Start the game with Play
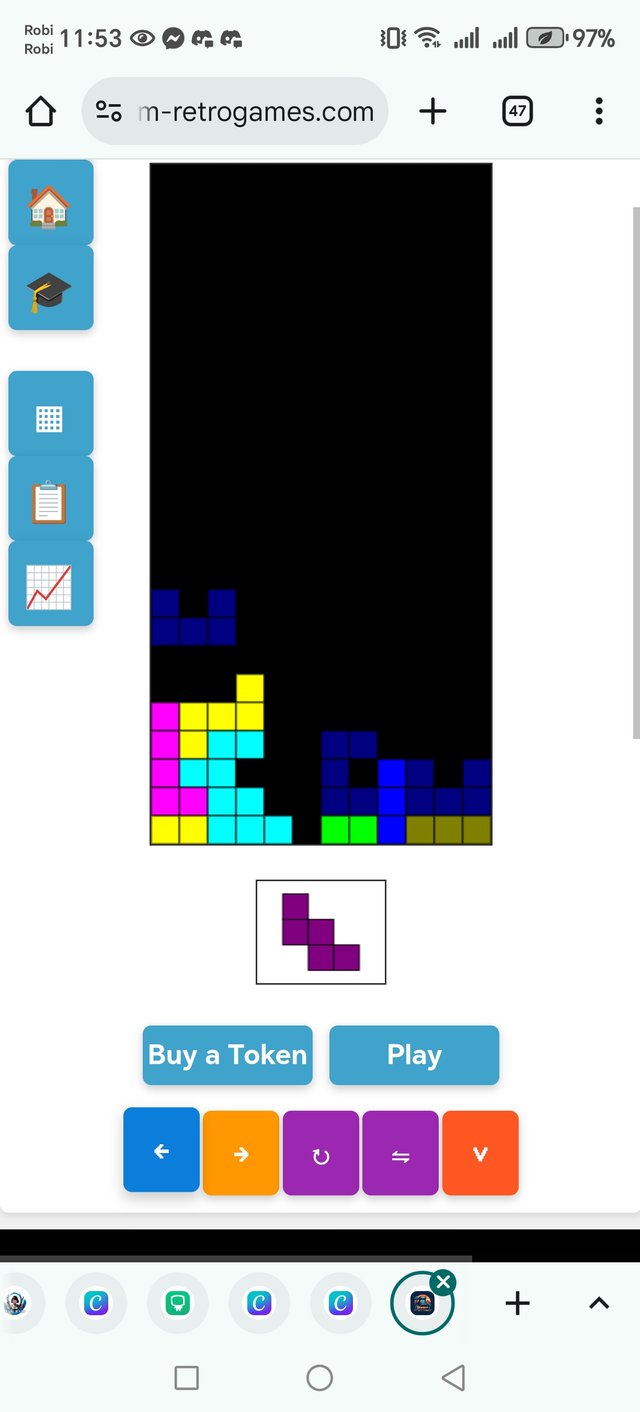 (x=414, y=1055)
